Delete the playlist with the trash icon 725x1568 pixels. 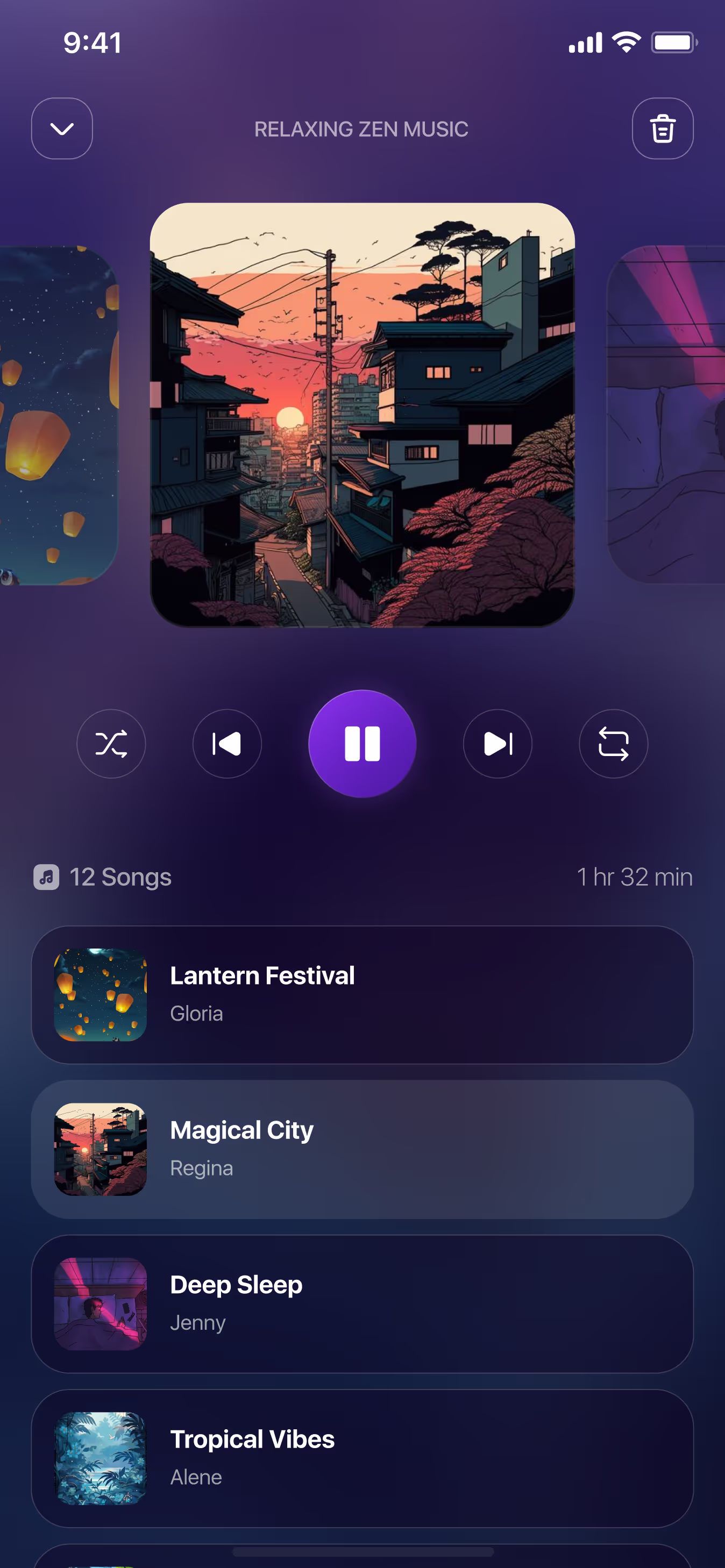662,129
